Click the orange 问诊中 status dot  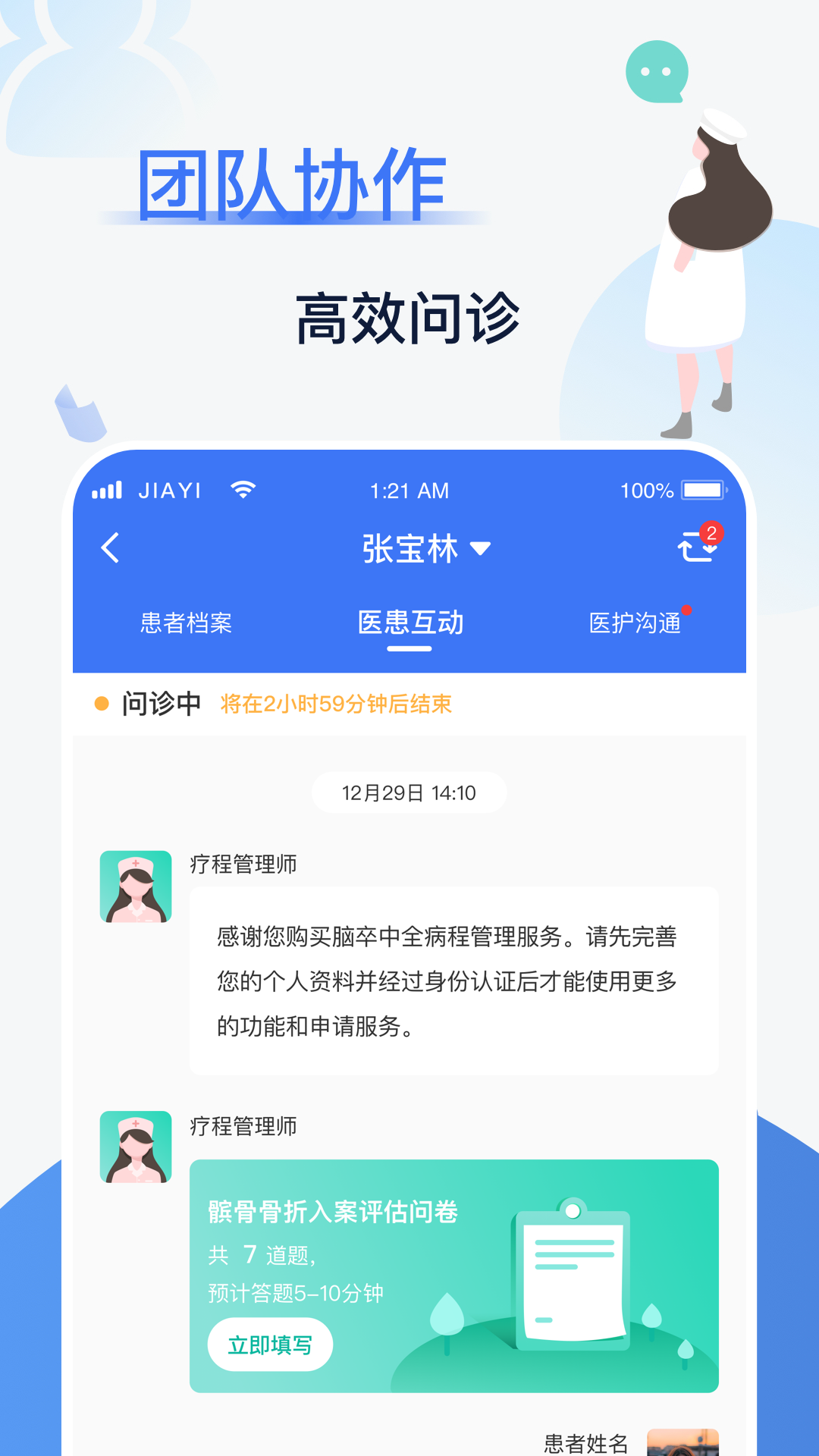tap(99, 703)
